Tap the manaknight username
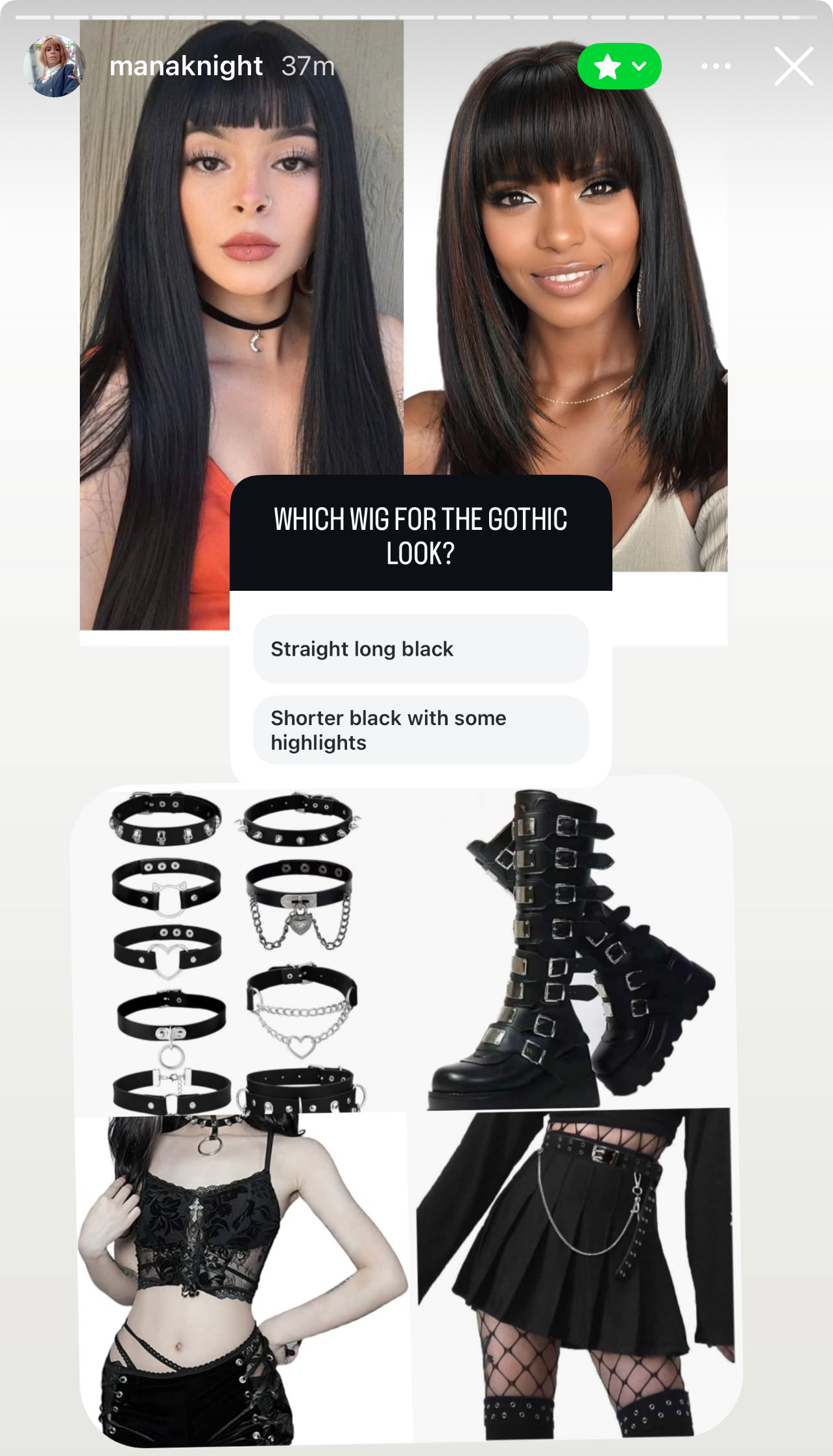 tap(186, 66)
